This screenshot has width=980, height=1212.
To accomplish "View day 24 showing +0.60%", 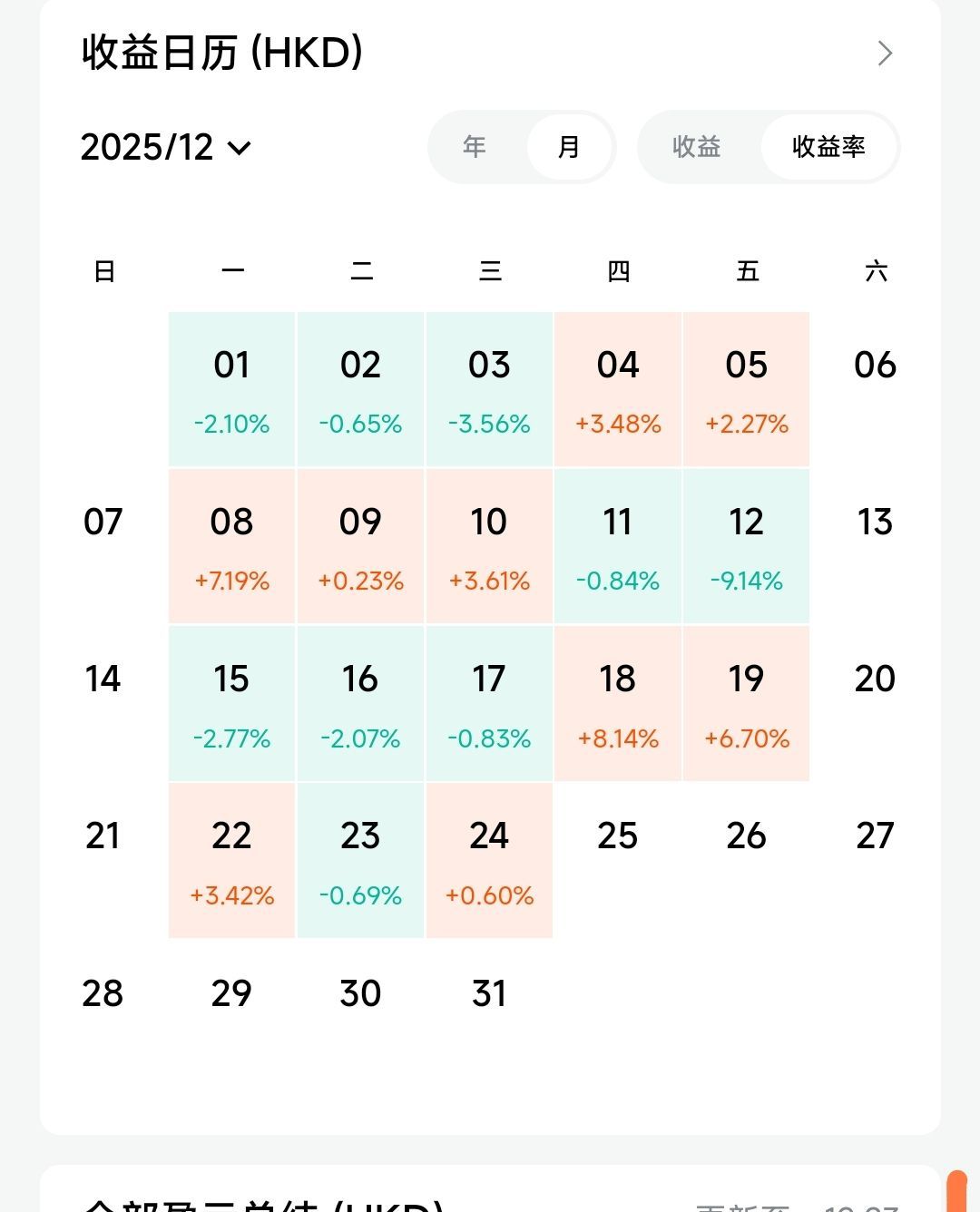I will (x=489, y=861).
